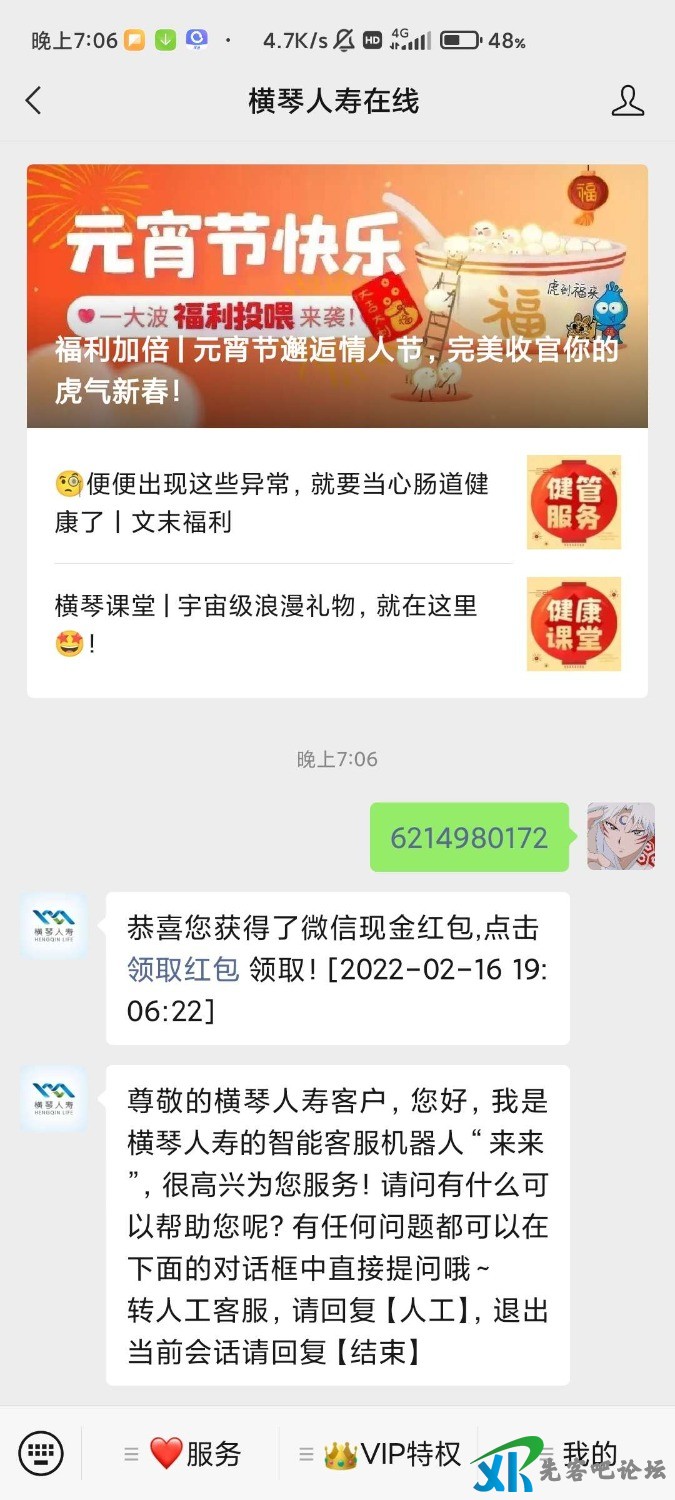Tap the 领取红包 link
Viewport: 675px width, 1500px height.
pos(183,969)
